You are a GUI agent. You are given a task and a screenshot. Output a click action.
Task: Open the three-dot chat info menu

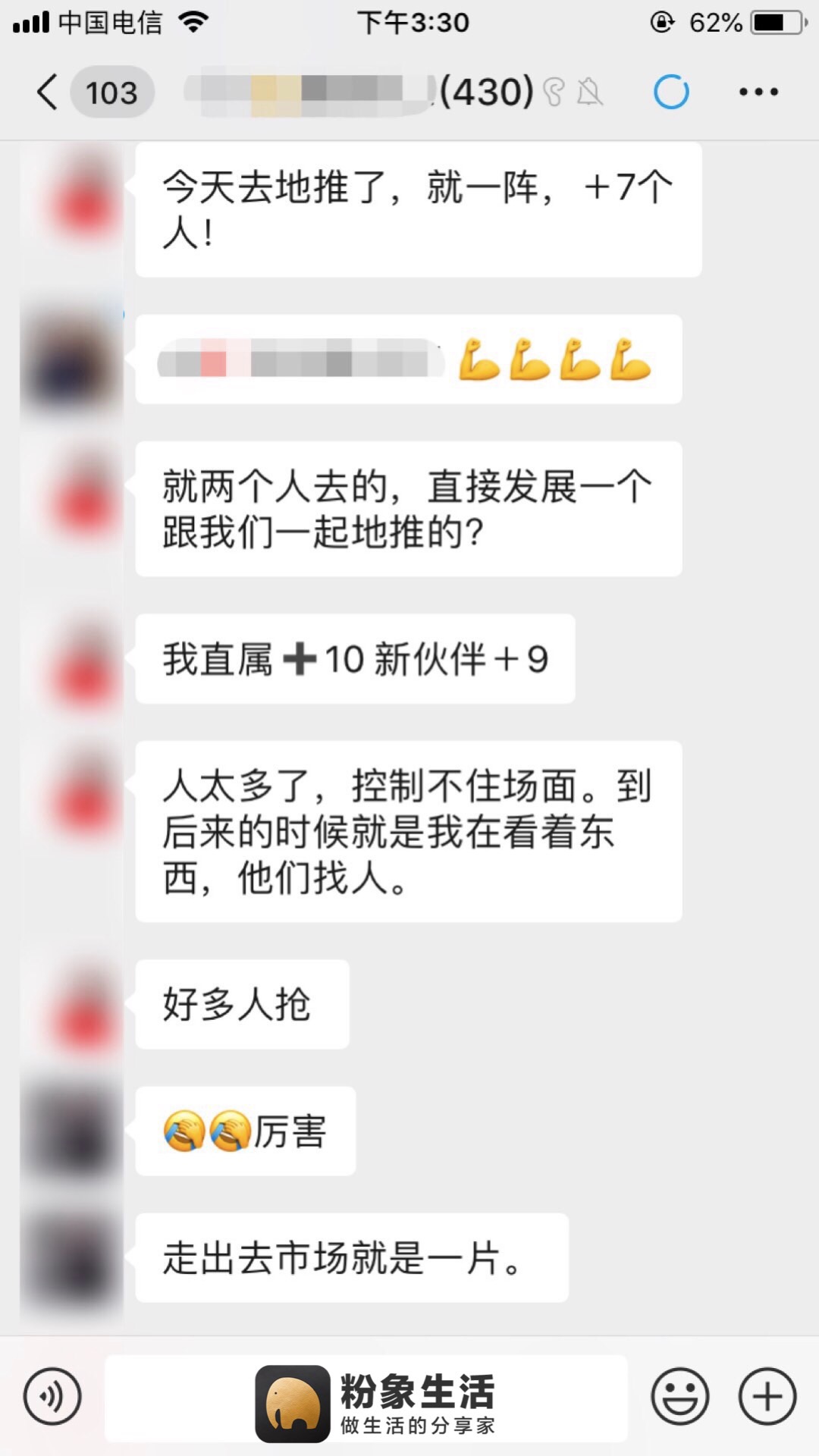coord(758,92)
